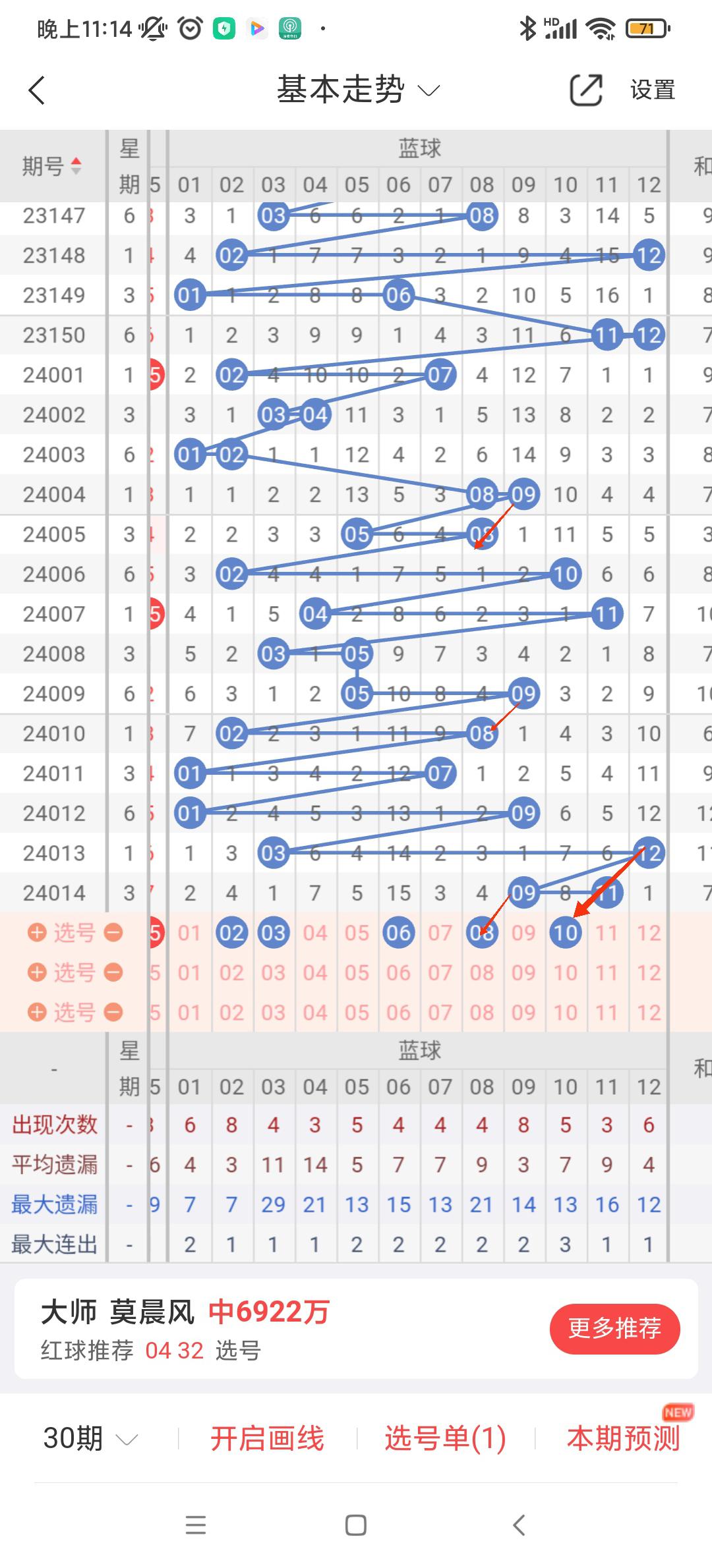View 本期预测 prediction

[623, 1438]
